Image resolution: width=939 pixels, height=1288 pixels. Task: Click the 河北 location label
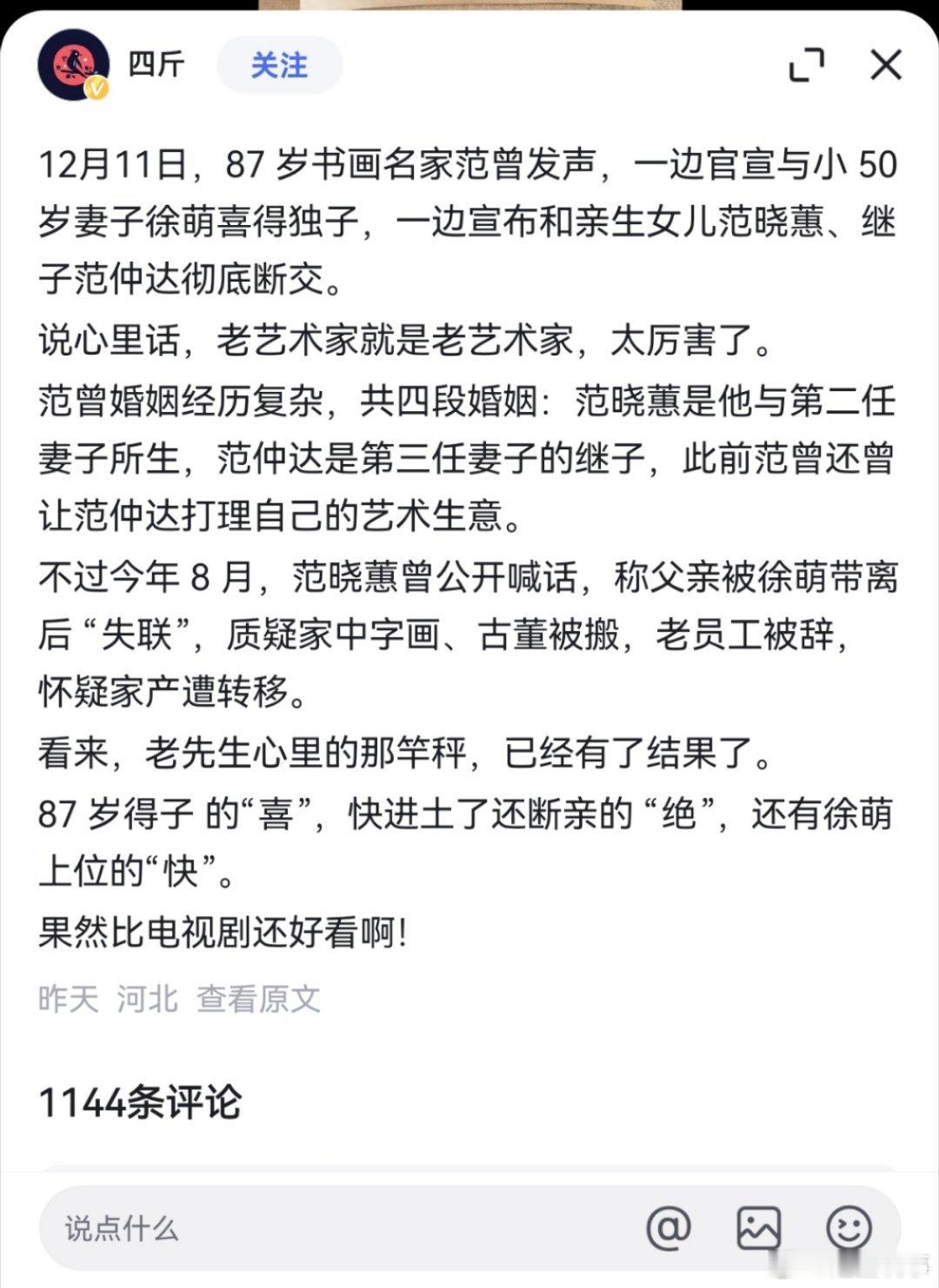click(146, 1000)
